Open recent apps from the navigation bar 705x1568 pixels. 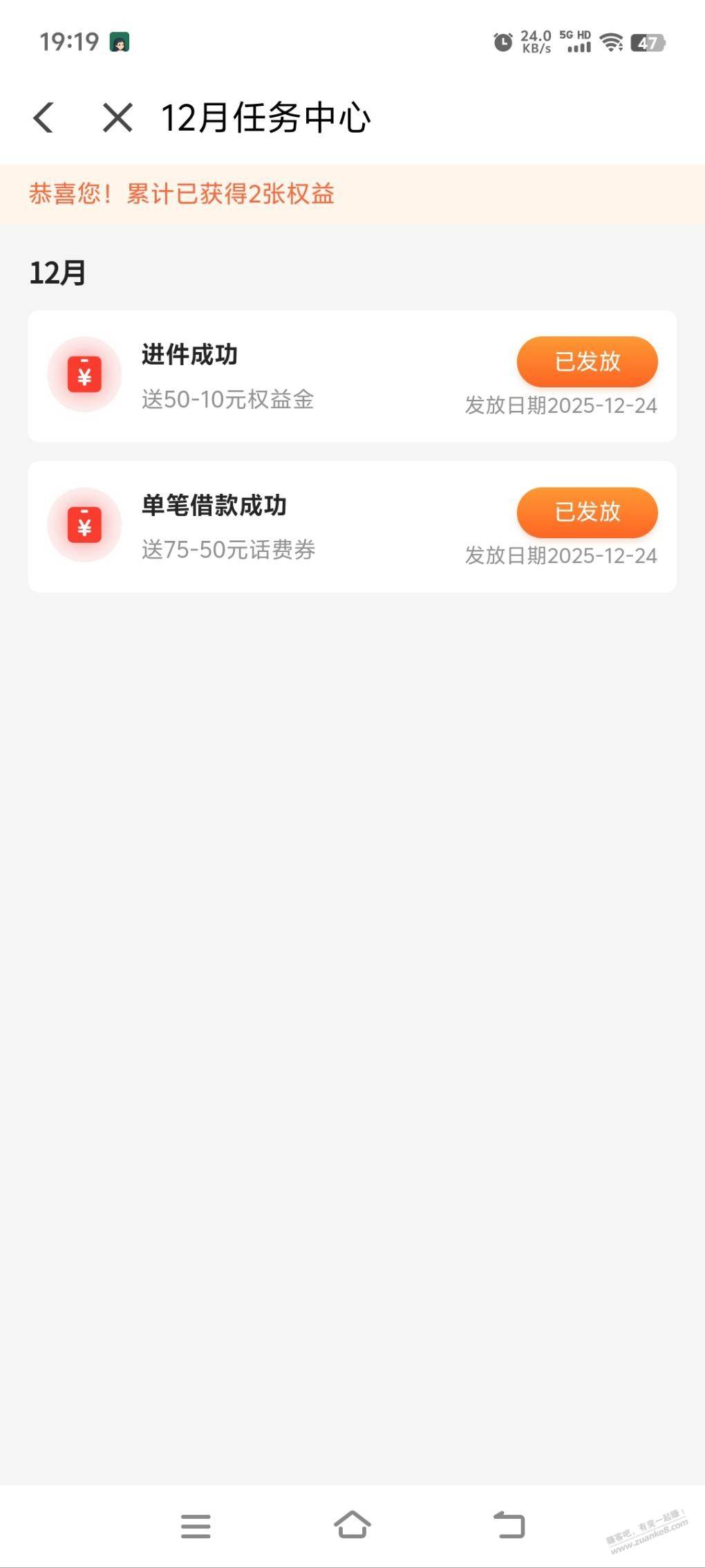pyautogui.click(x=196, y=1525)
